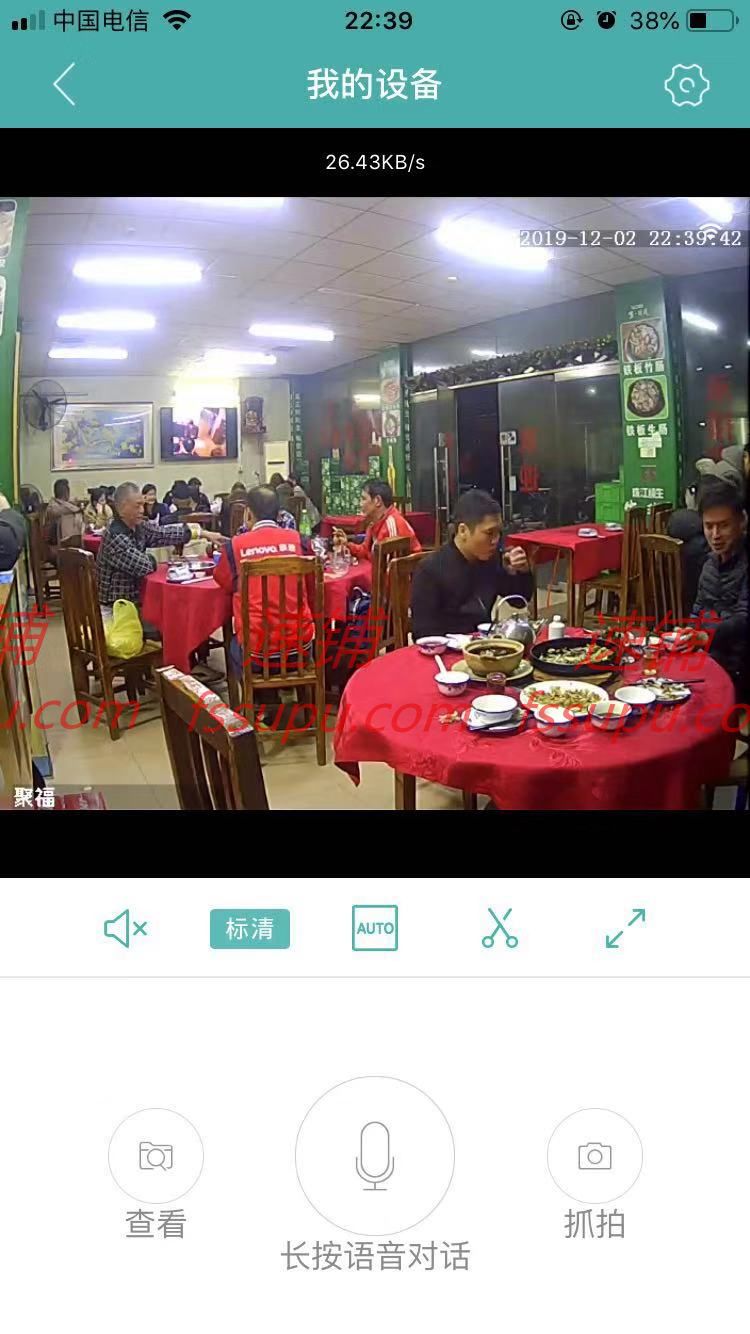This screenshot has height=1334, width=750.
Task: Tap the AUTO mode icon
Action: [375, 928]
